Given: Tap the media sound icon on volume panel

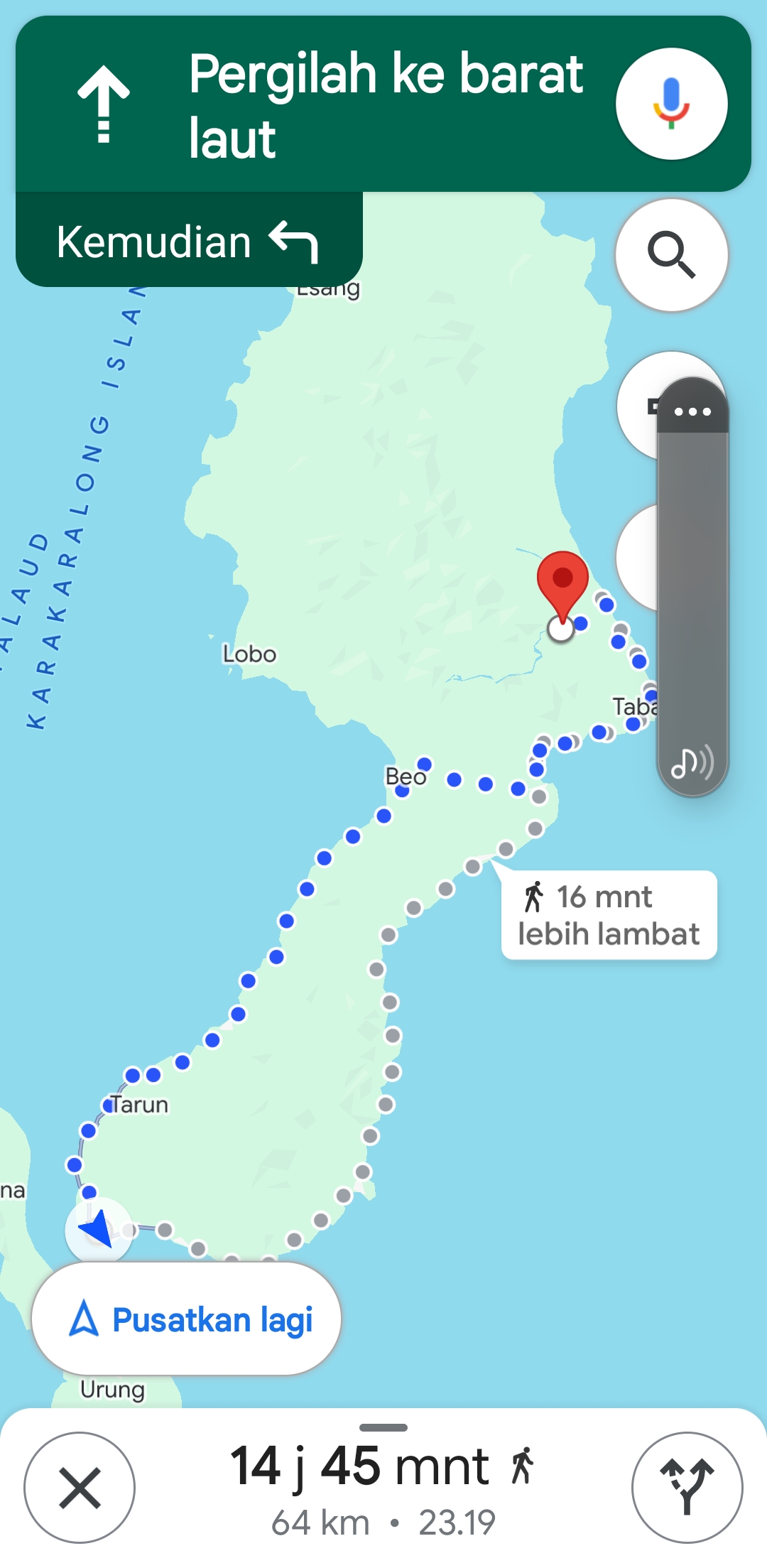Looking at the screenshot, I should coord(692,763).
